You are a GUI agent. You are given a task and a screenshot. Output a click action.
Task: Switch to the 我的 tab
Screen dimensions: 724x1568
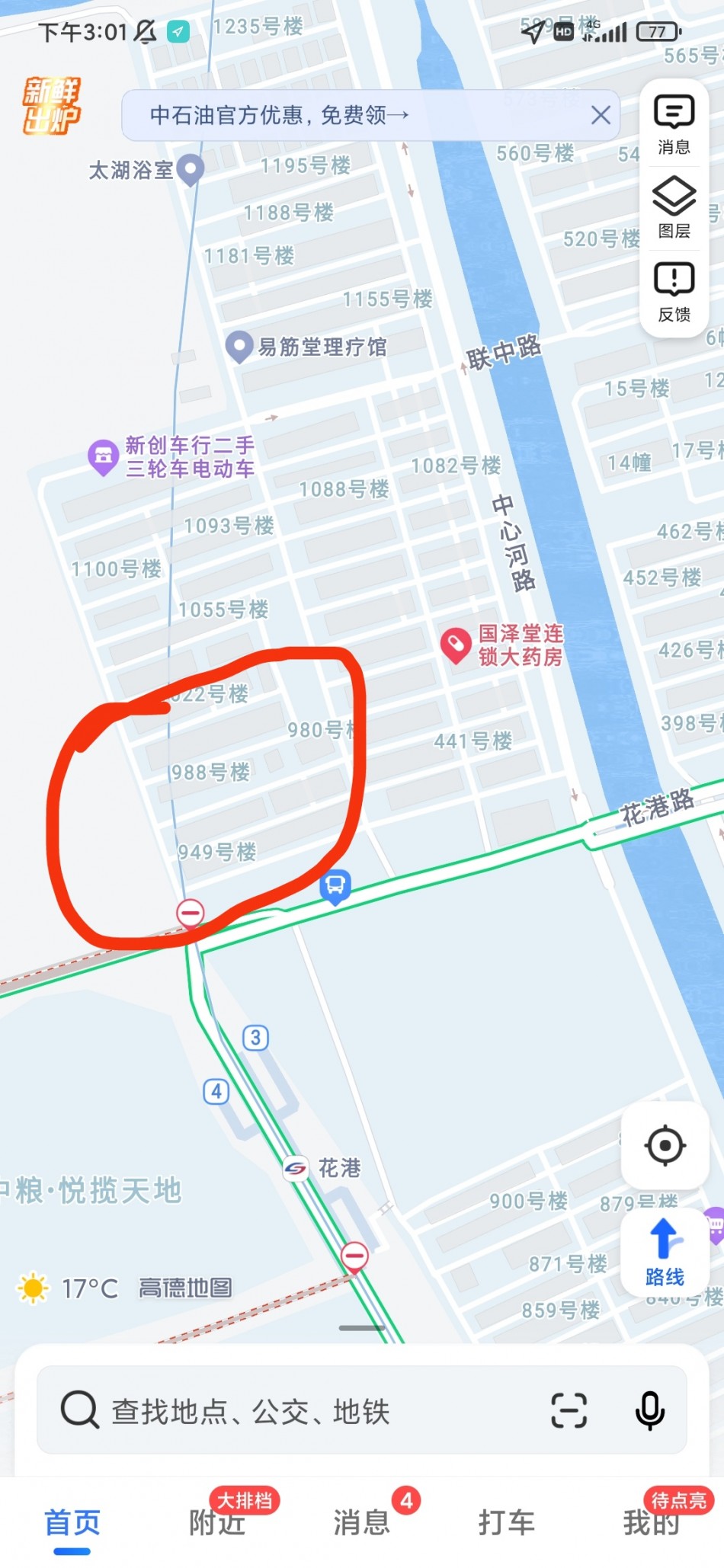[x=652, y=1523]
